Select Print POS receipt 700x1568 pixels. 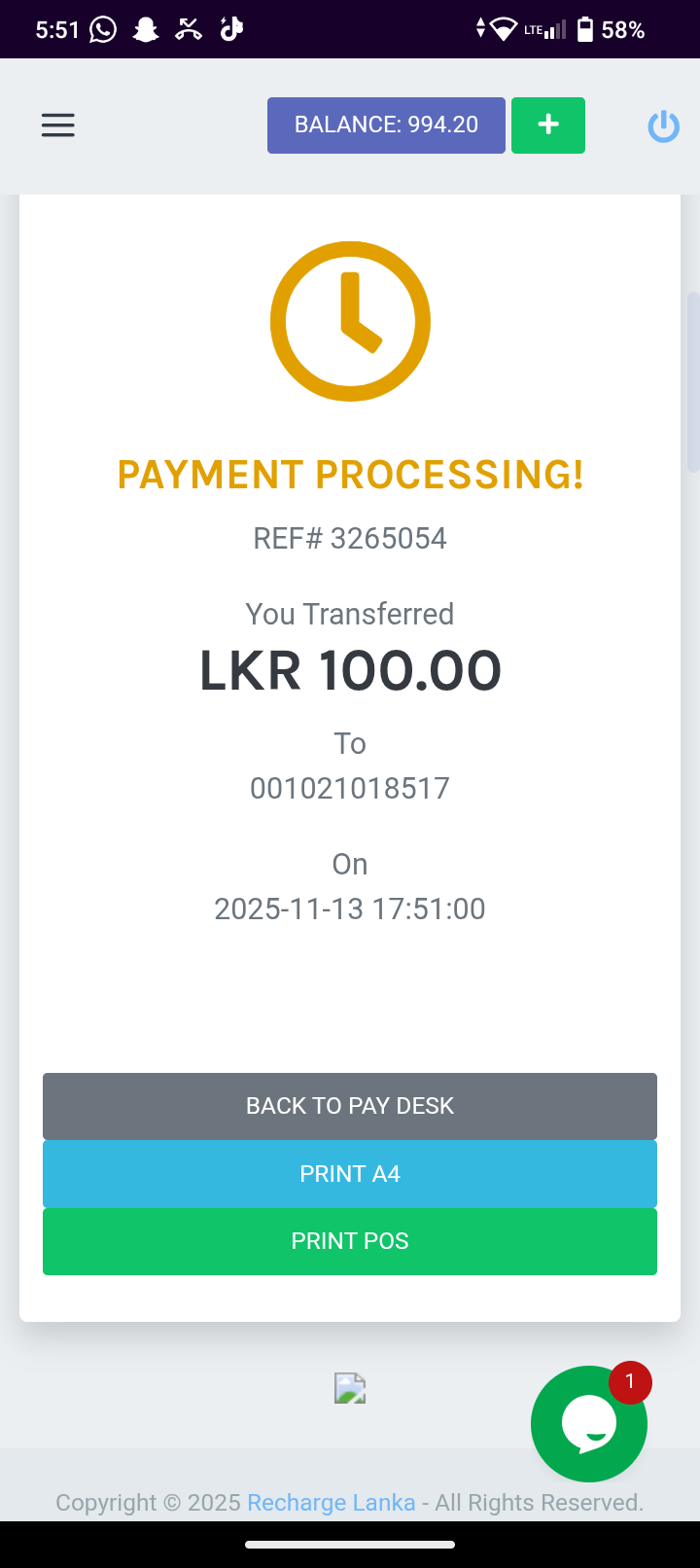tap(350, 1241)
